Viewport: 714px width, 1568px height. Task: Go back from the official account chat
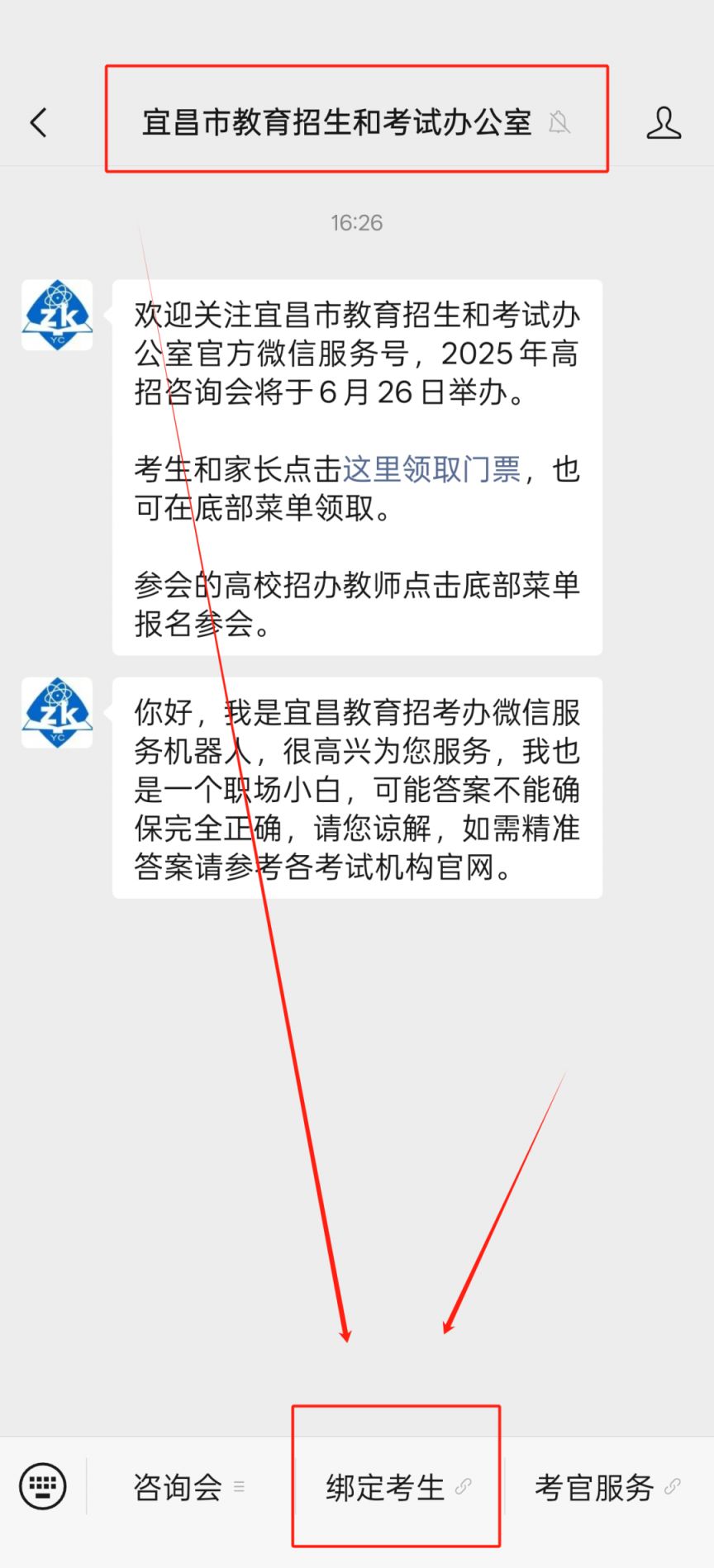[x=39, y=123]
